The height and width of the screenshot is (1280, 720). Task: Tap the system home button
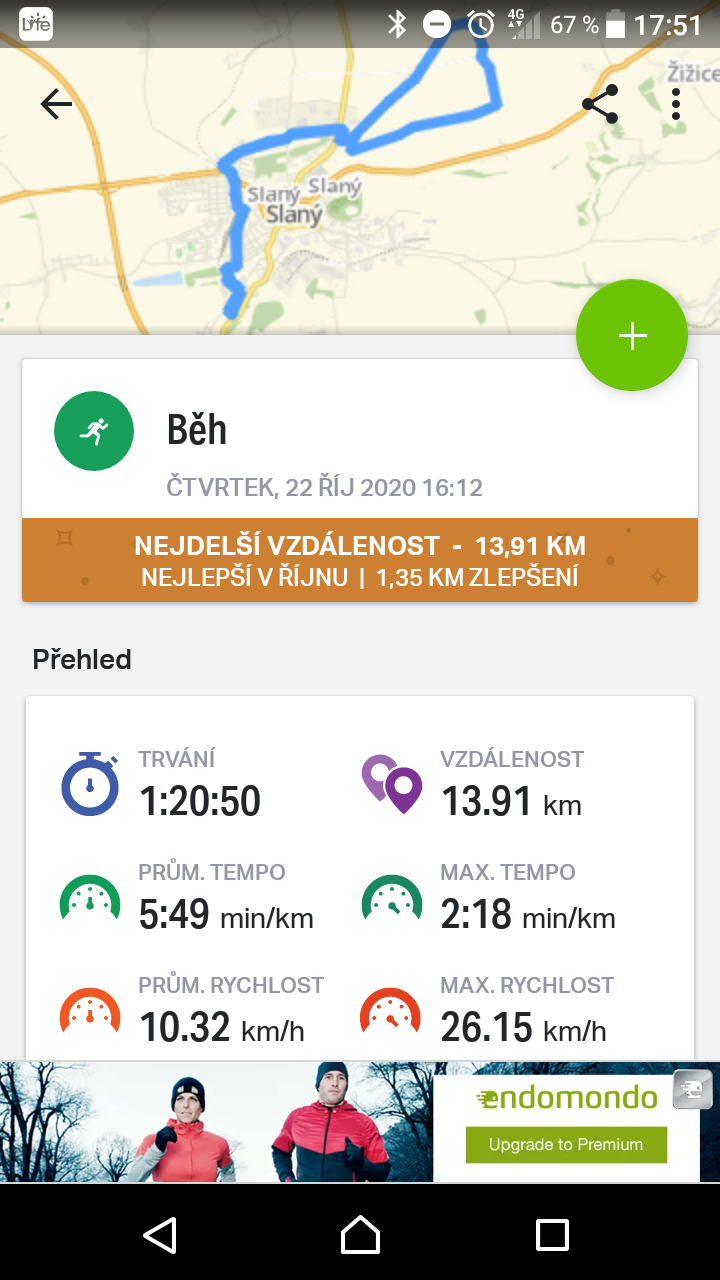[360, 1234]
